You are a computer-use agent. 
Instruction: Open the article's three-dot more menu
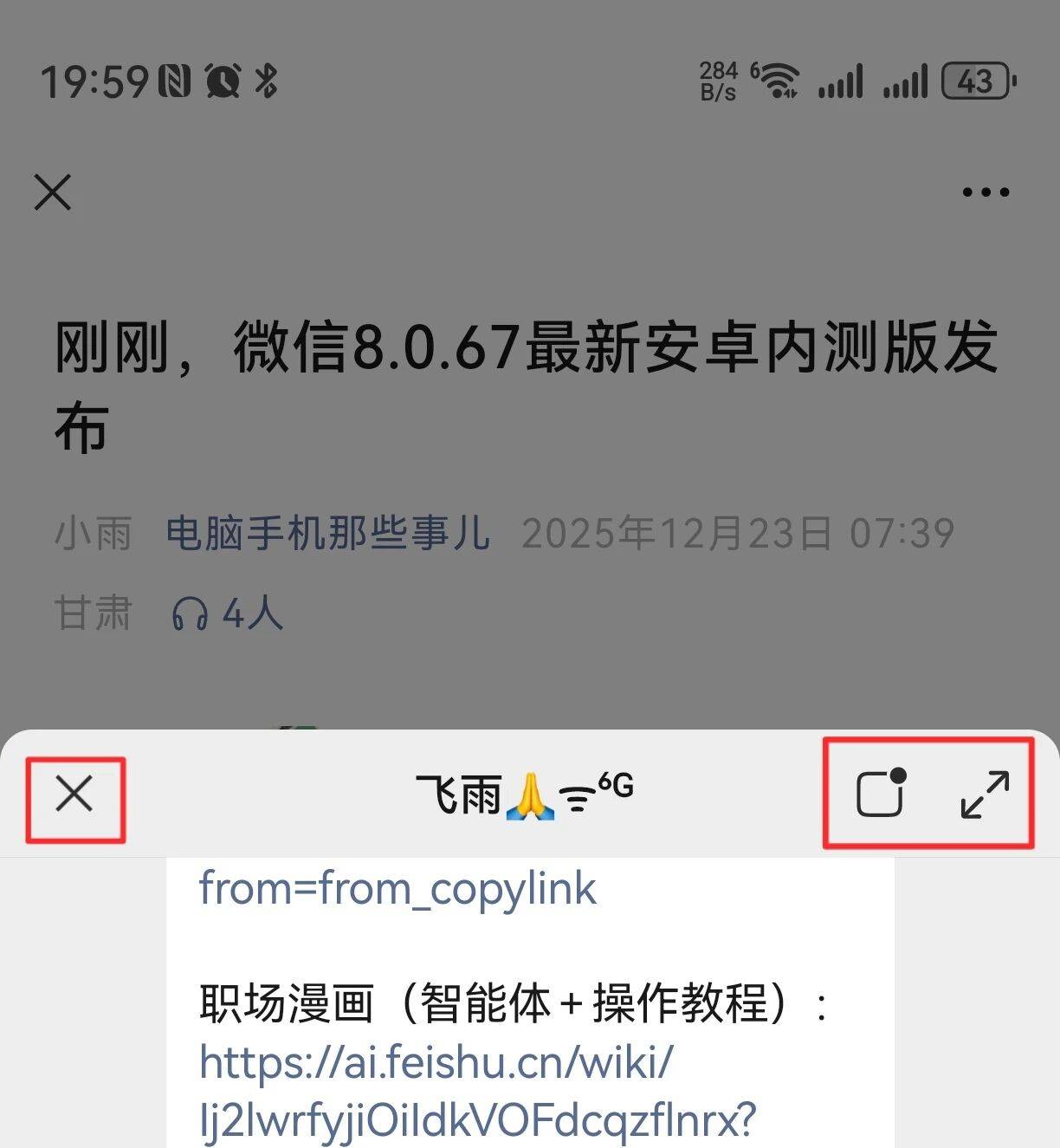[986, 192]
